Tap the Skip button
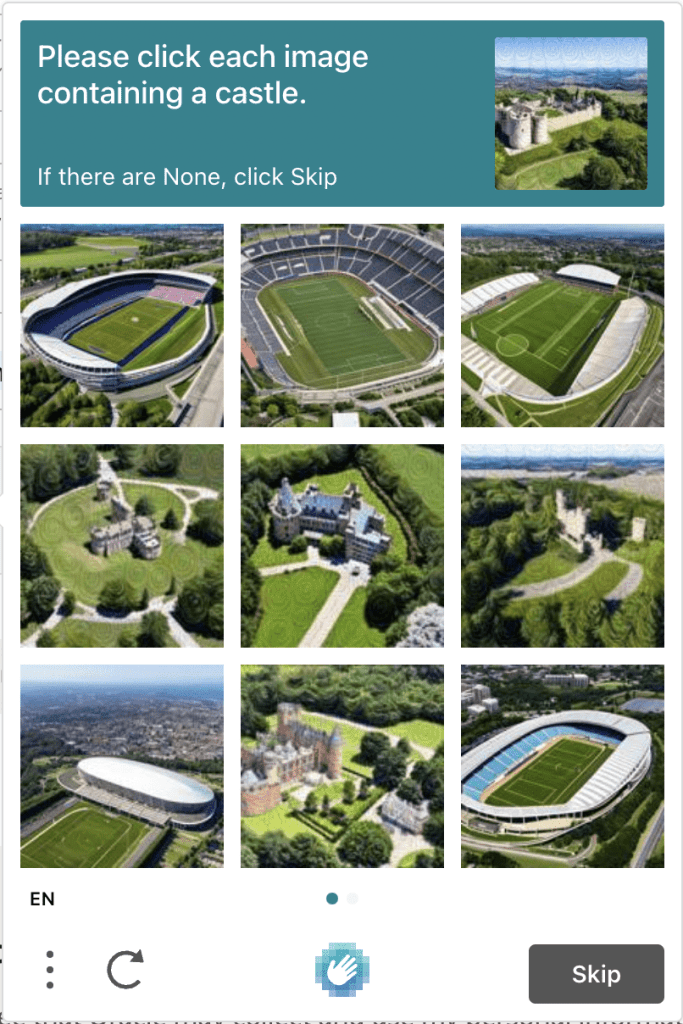Screen dimensions: 683x1024 [596, 974]
